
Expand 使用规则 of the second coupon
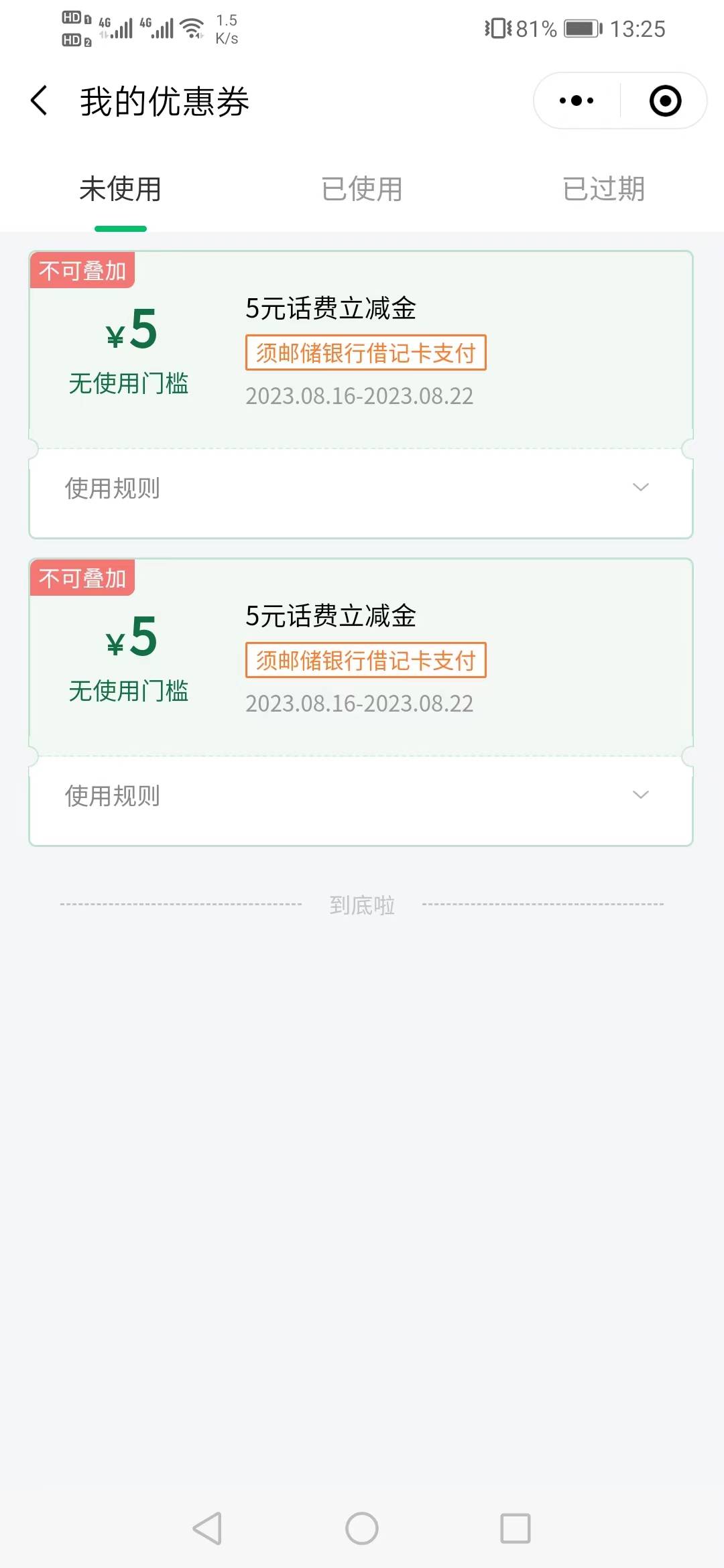coord(640,795)
